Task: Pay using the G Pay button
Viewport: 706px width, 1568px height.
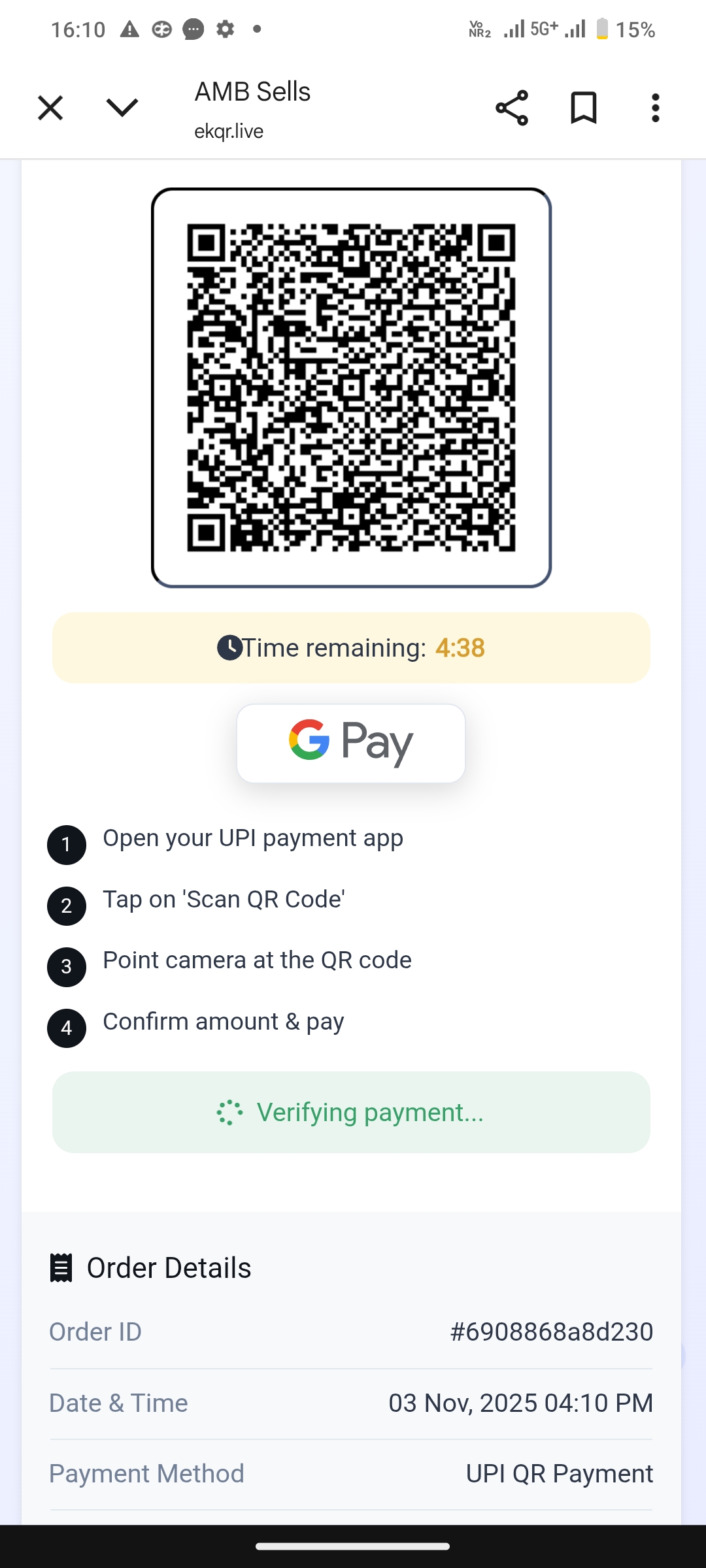Action: (351, 743)
